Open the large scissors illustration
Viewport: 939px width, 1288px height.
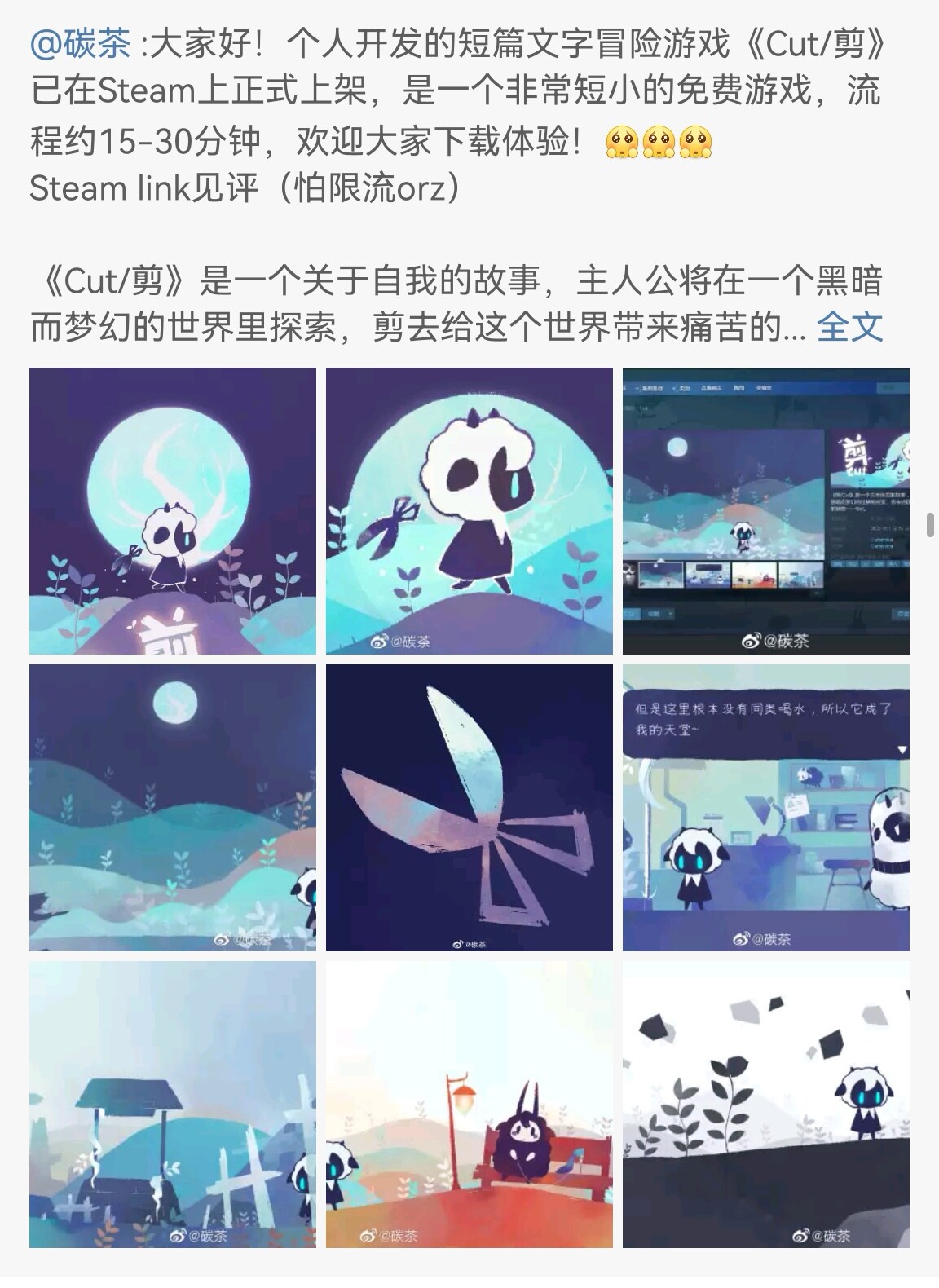click(x=469, y=808)
